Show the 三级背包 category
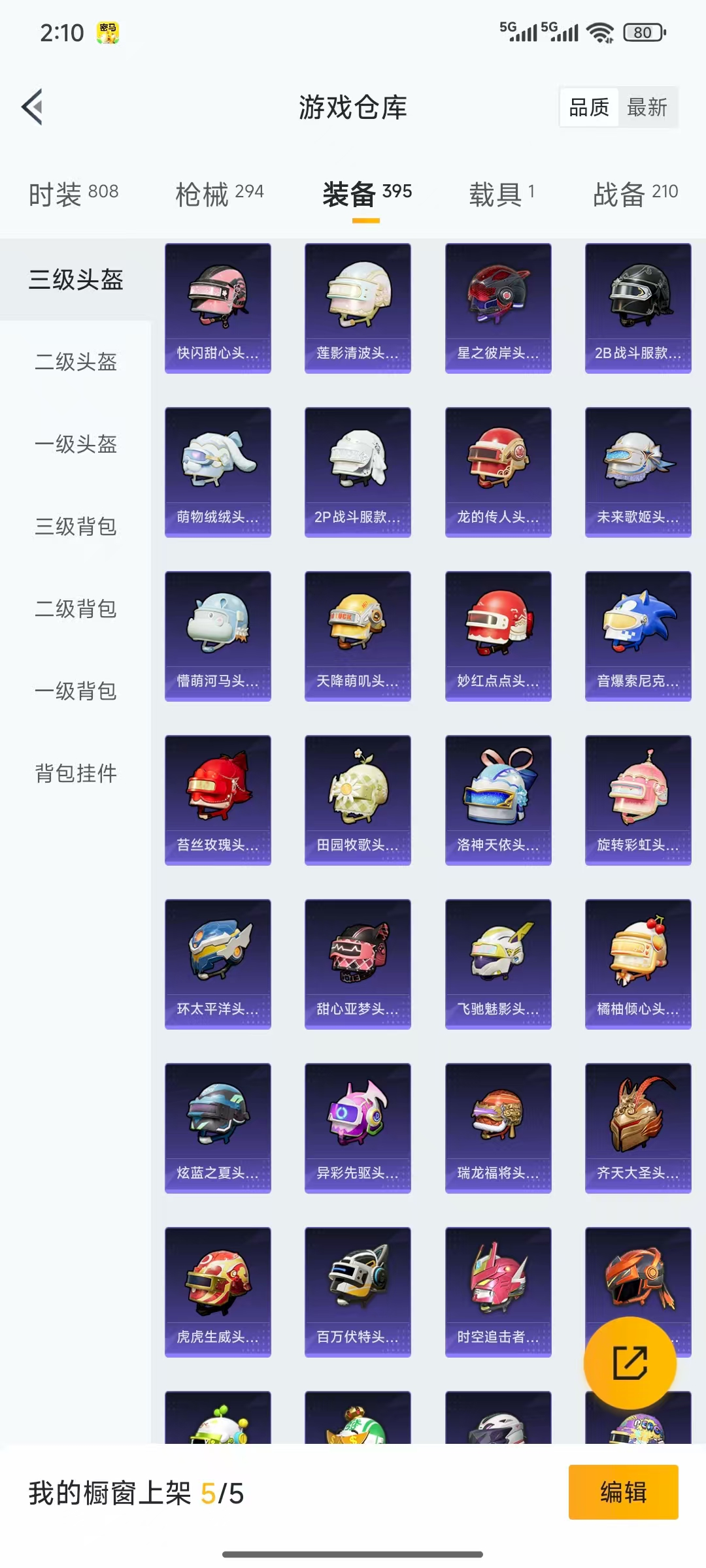 click(76, 526)
